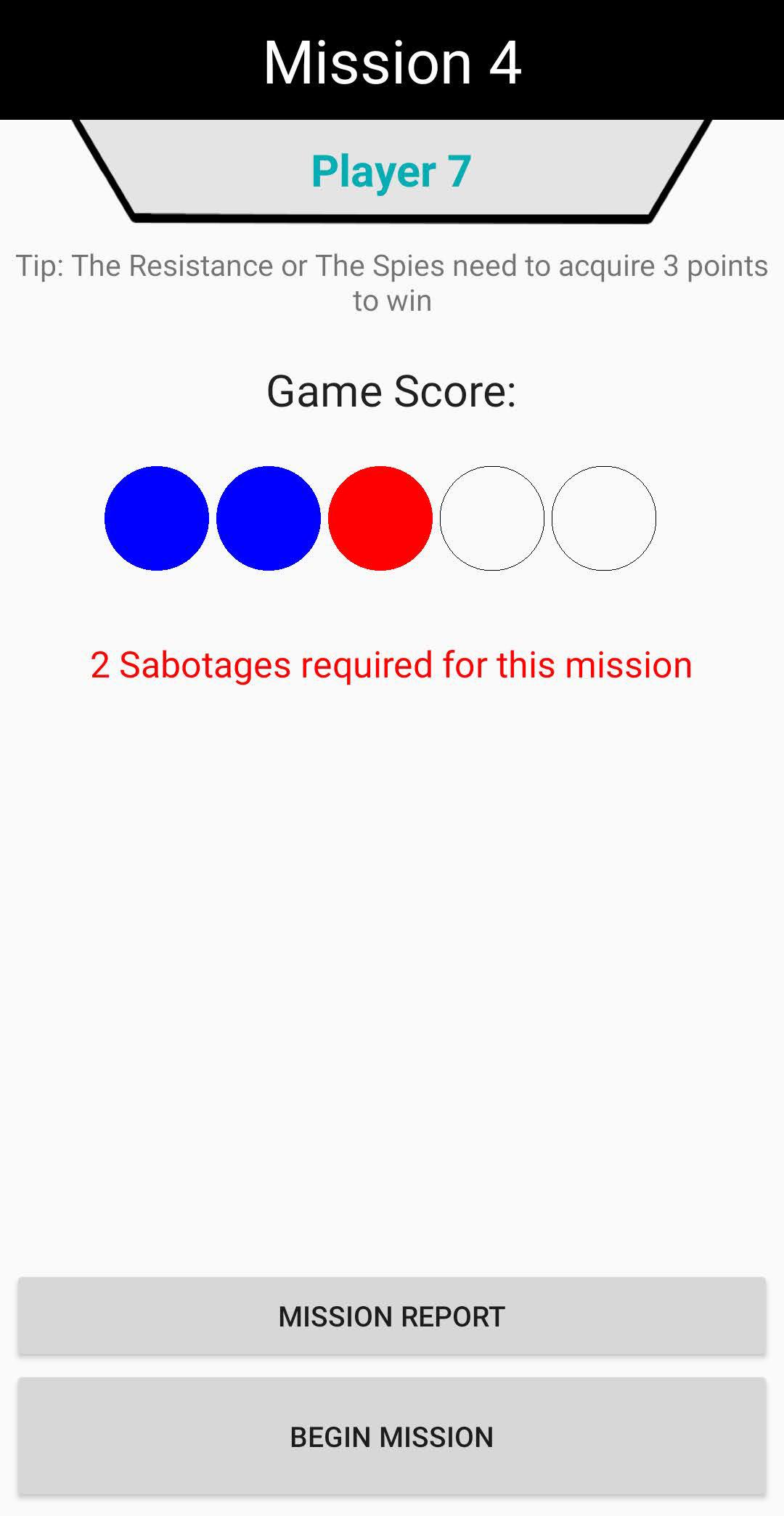Viewport: 784px width, 1516px height.
Task: Click an unfilled white mission circle
Action: [492, 518]
